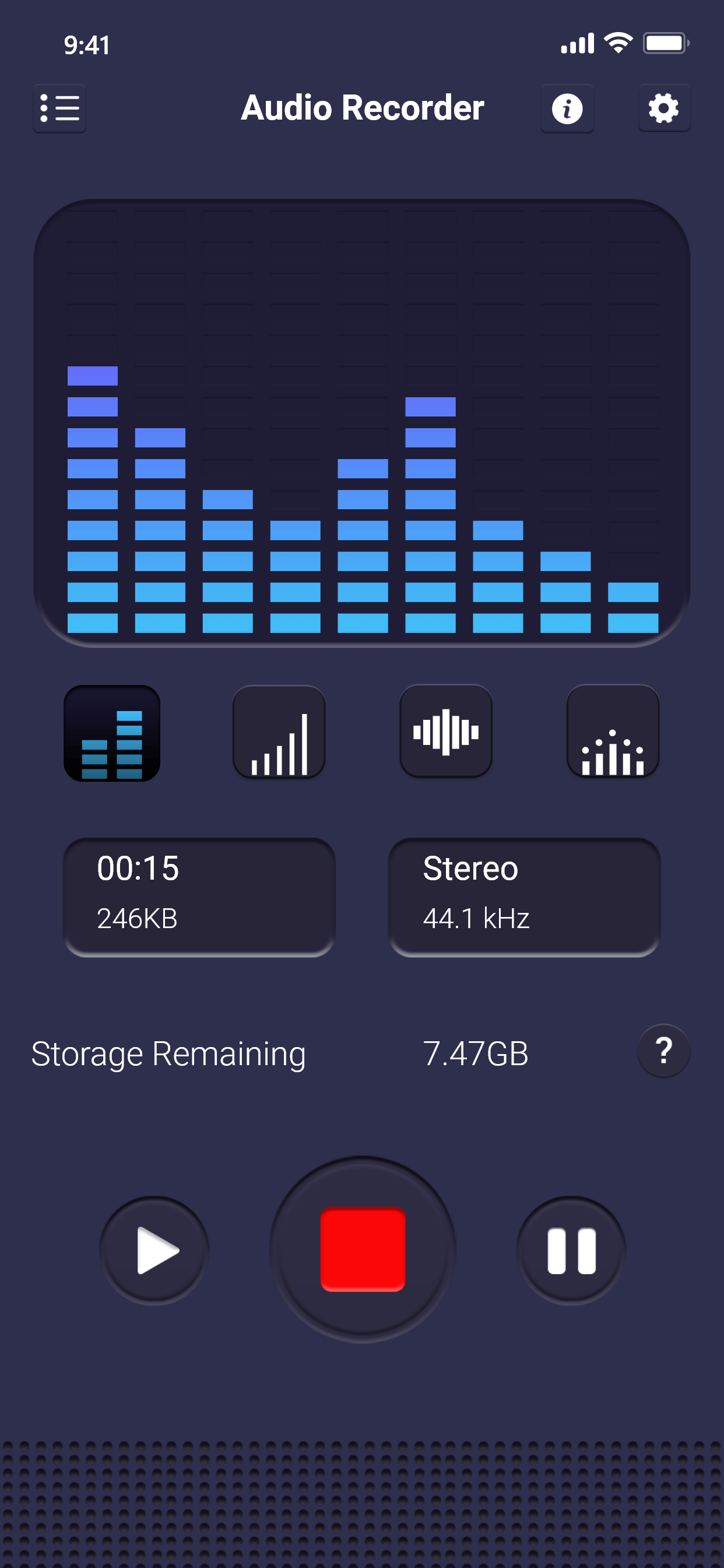Image resolution: width=724 pixels, height=1568 pixels.
Task: Open the info button
Action: click(567, 108)
